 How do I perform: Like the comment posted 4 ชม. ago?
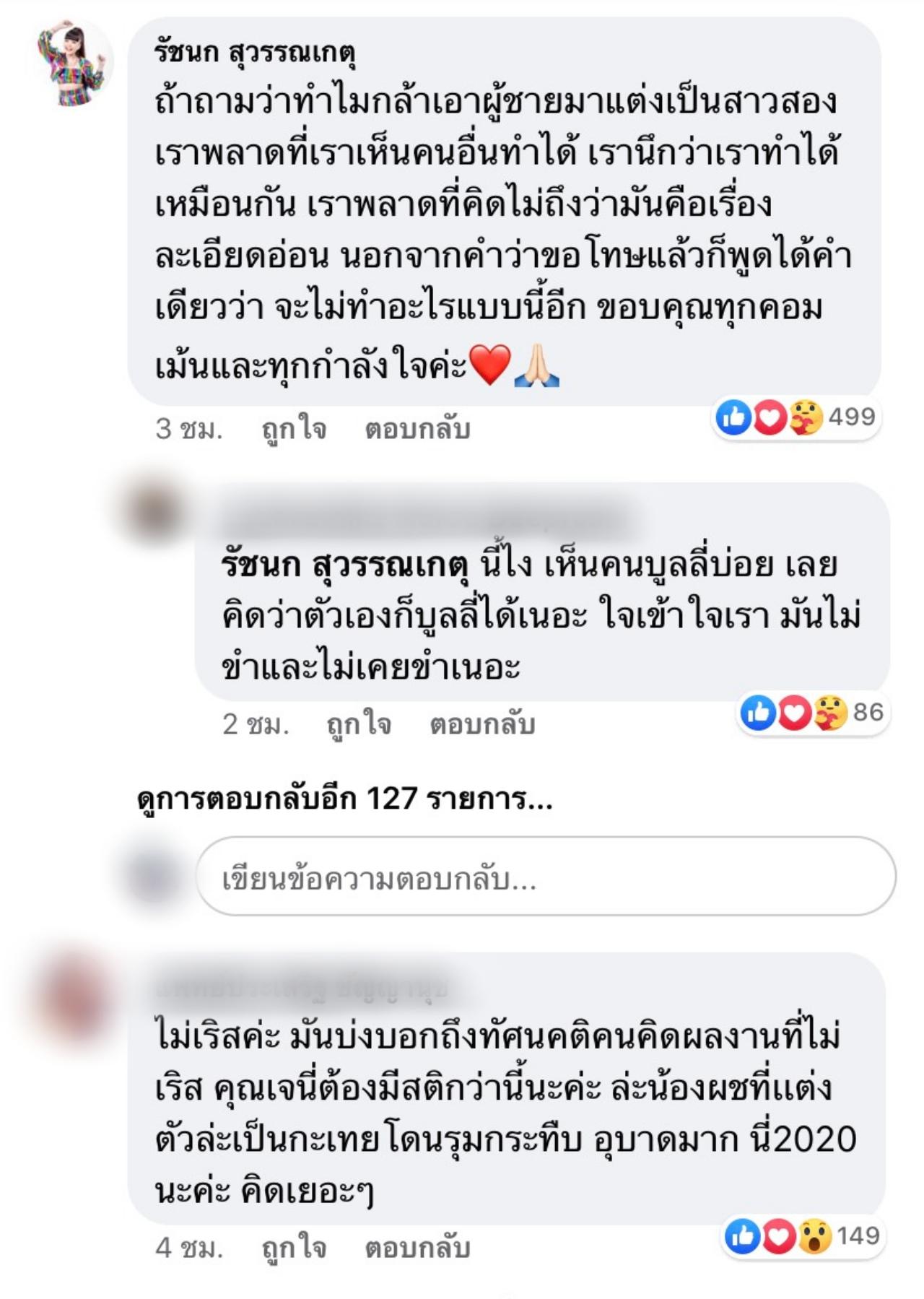[294, 1248]
